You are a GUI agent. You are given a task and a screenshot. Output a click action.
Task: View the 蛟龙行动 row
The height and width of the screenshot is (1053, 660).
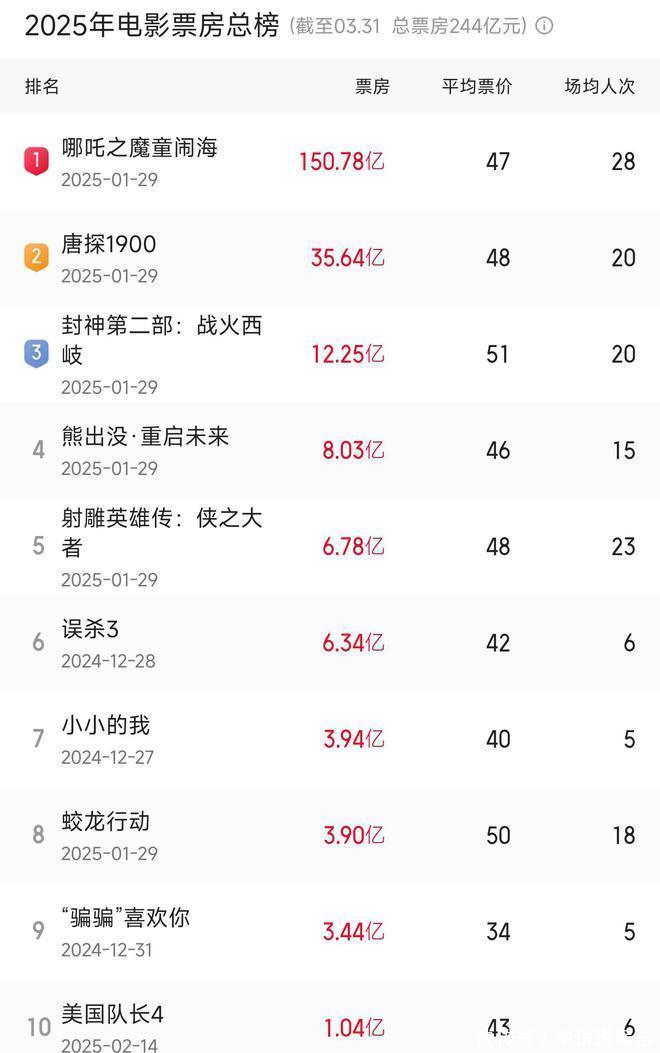click(x=330, y=835)
